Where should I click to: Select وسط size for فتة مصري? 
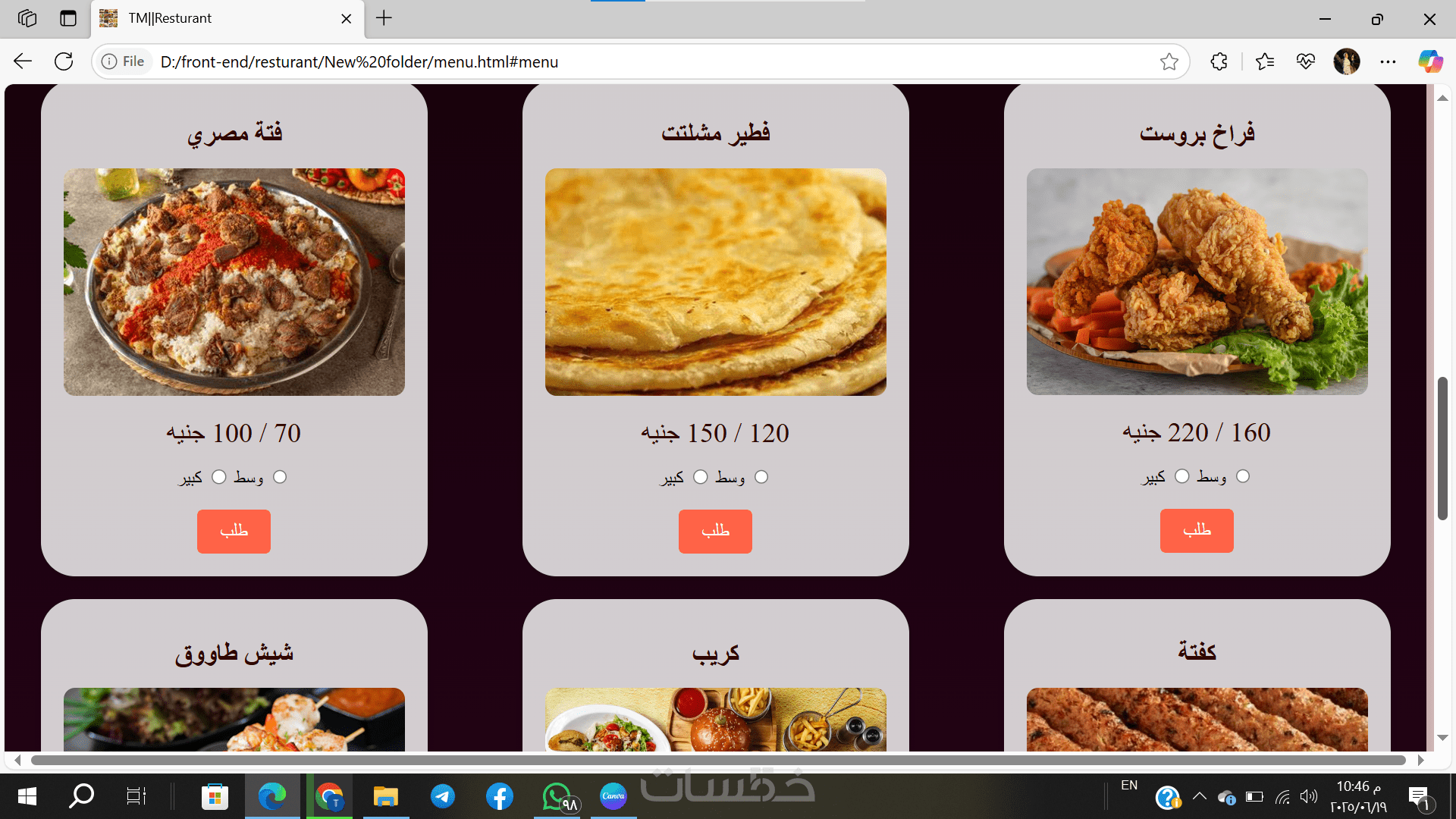coord(280,477)
